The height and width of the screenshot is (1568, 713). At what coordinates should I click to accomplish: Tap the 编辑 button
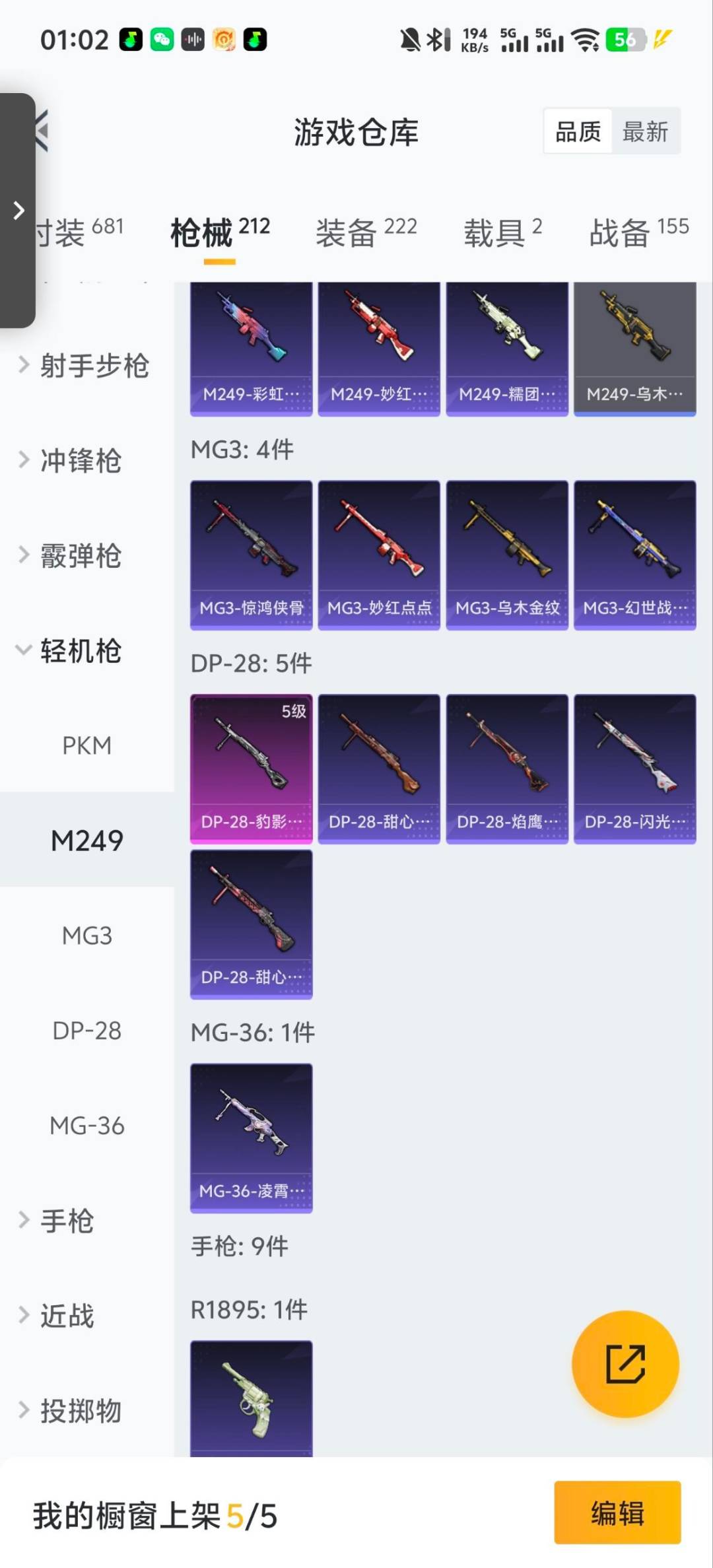click(617, 1515)
